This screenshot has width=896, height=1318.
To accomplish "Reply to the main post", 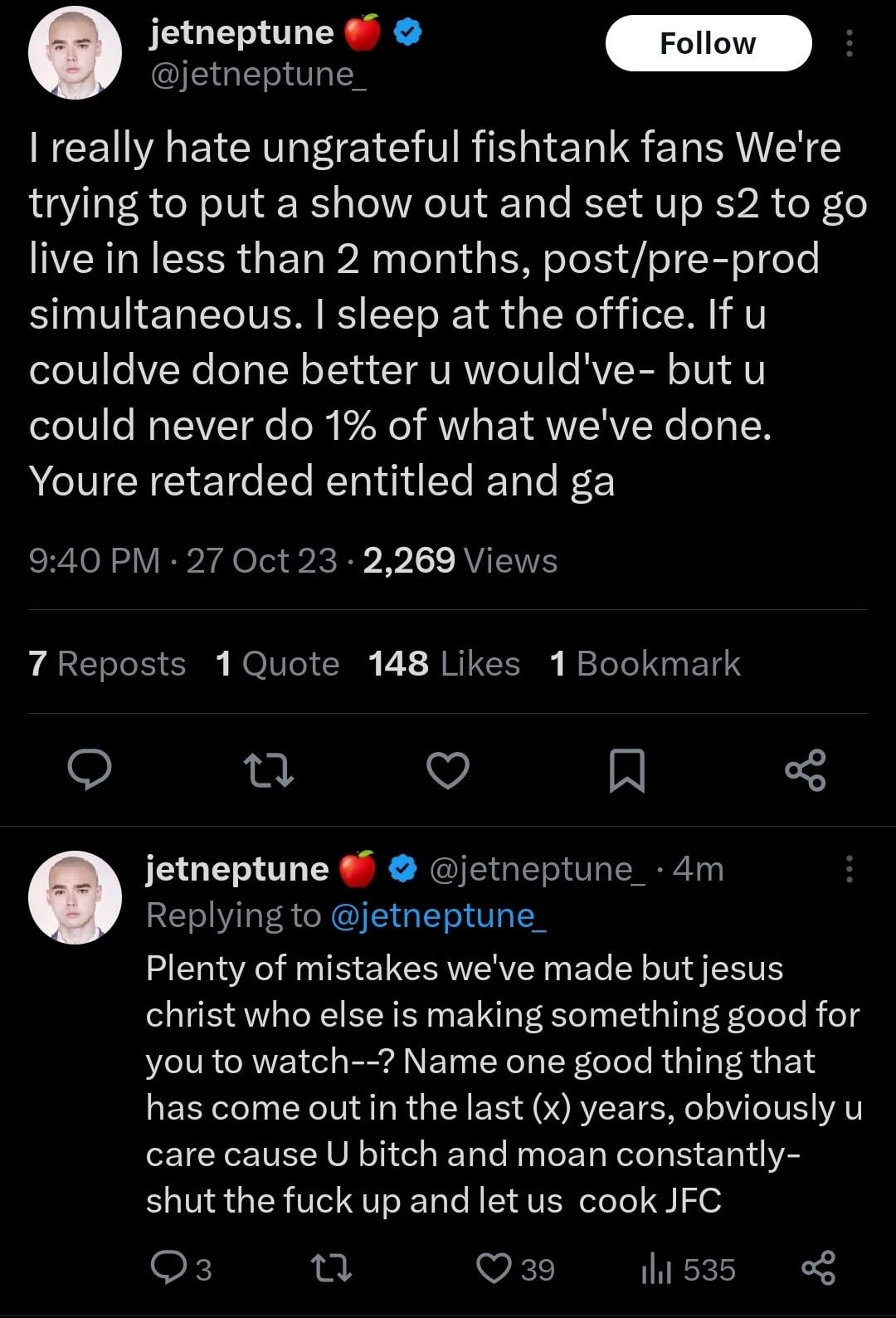I will pos(90,769).
